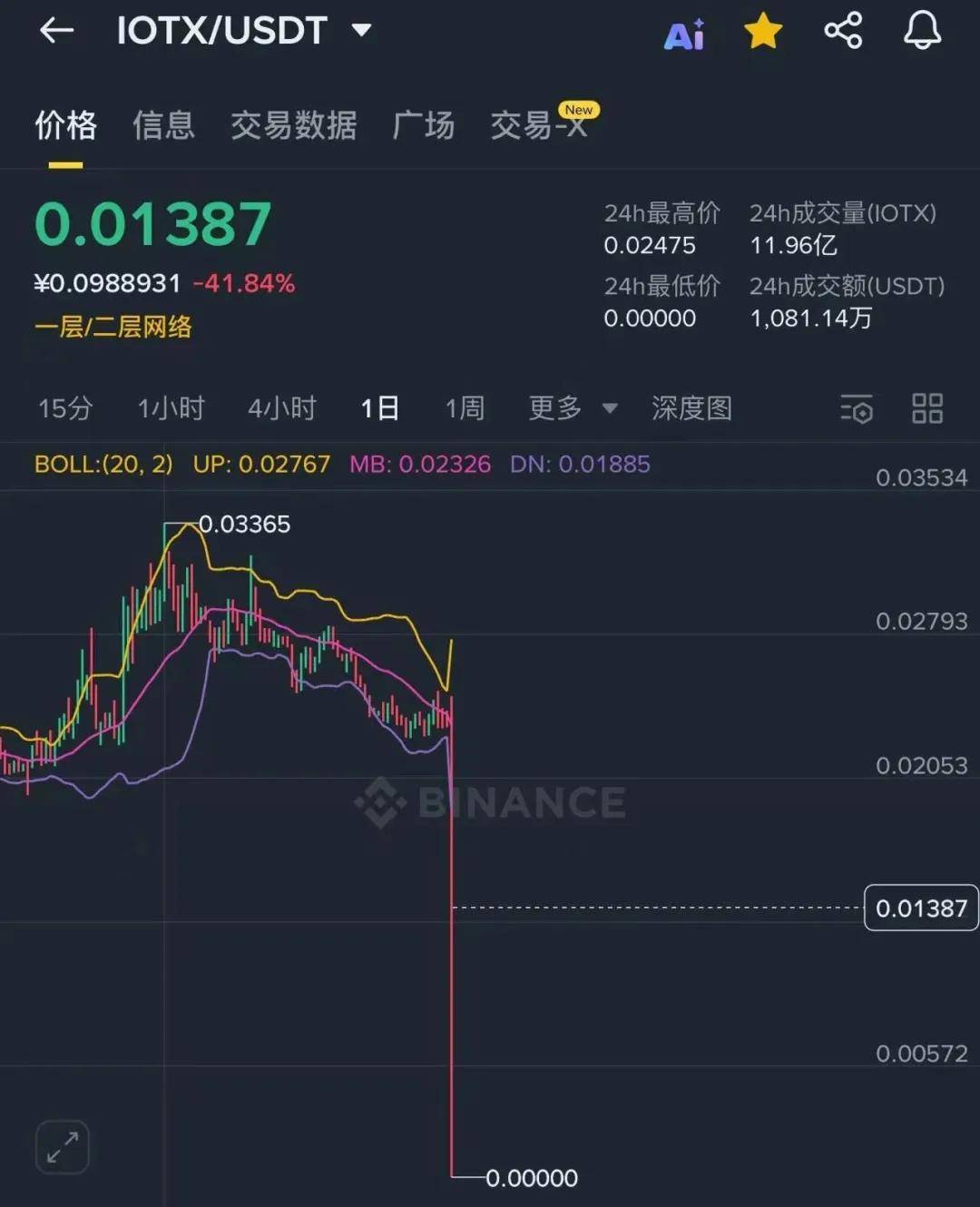The width and height of the screenshot is (980, 1207).
Task: Select the pink BOLL MB indicator label
Action: coord(419,464)
